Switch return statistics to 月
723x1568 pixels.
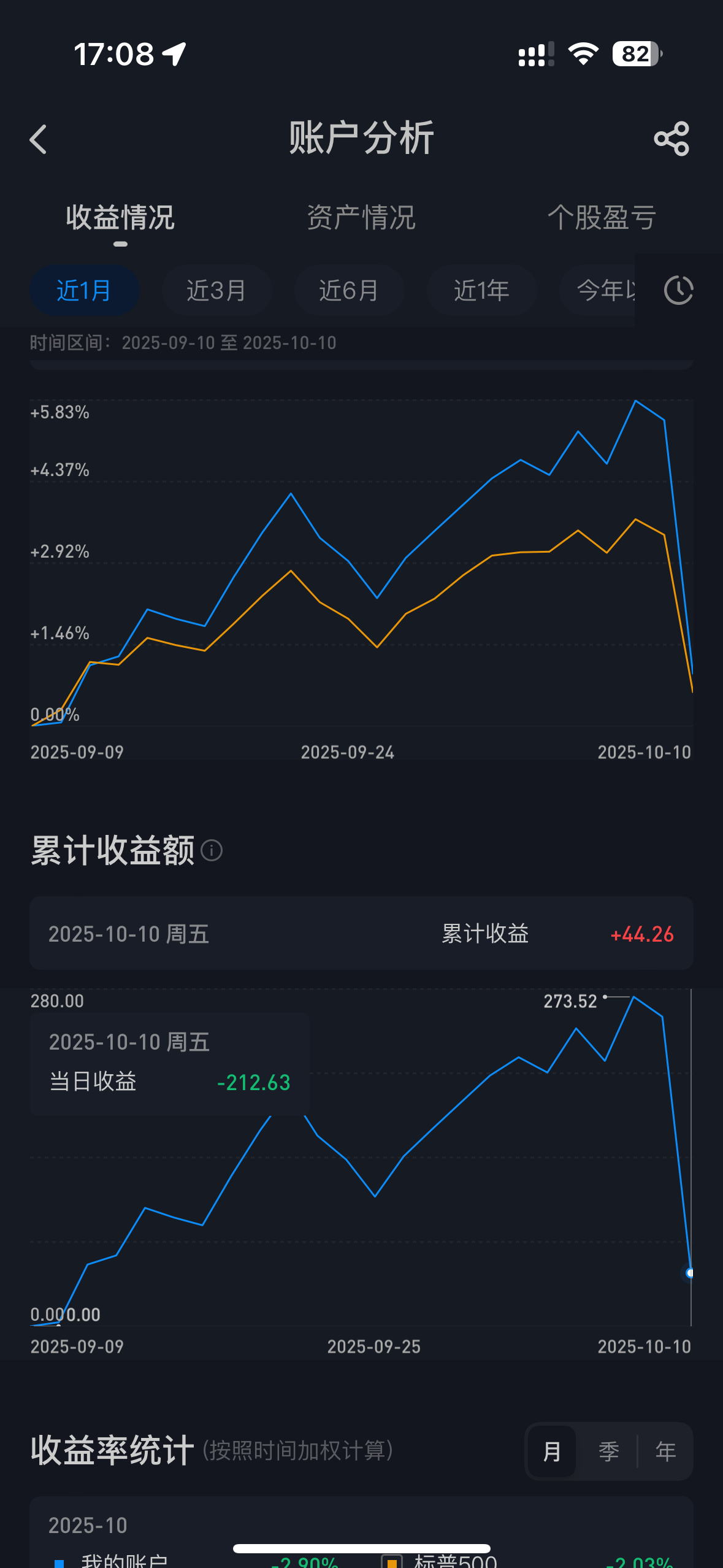(x=552, y=1451)
